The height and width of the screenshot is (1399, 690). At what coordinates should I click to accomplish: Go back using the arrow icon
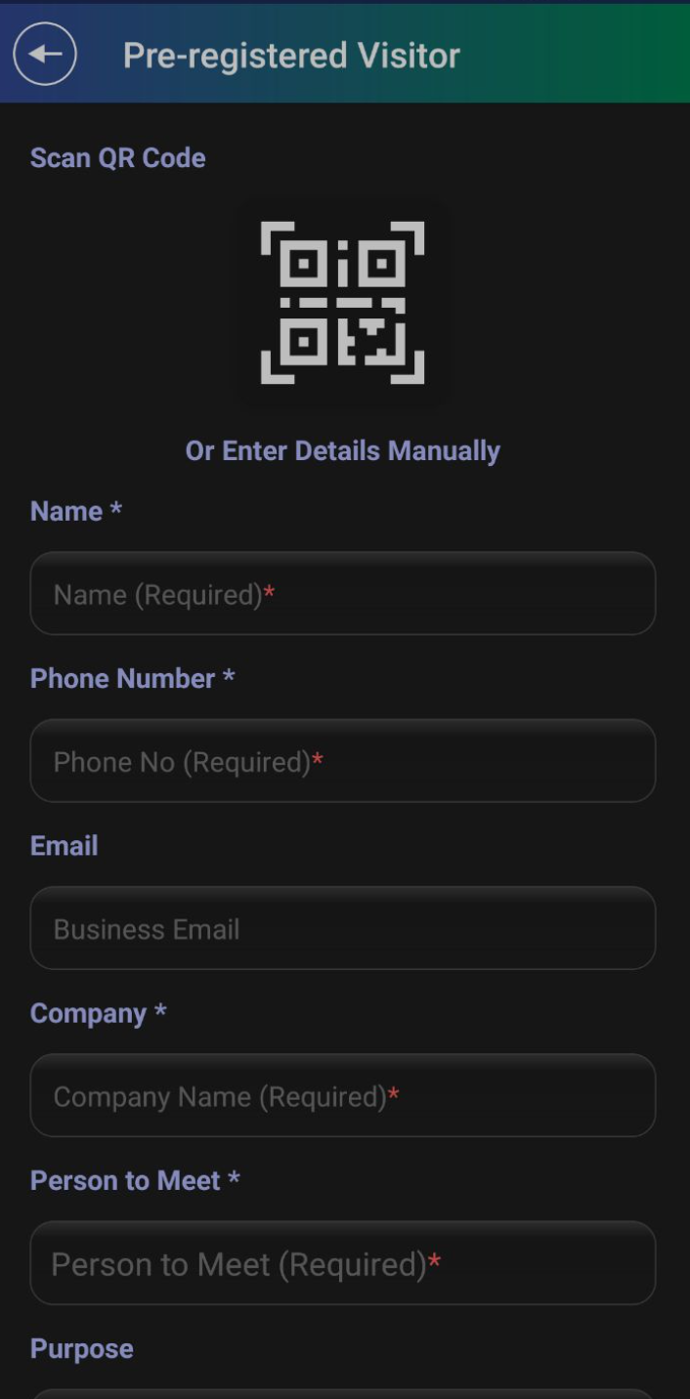point(45,54)
